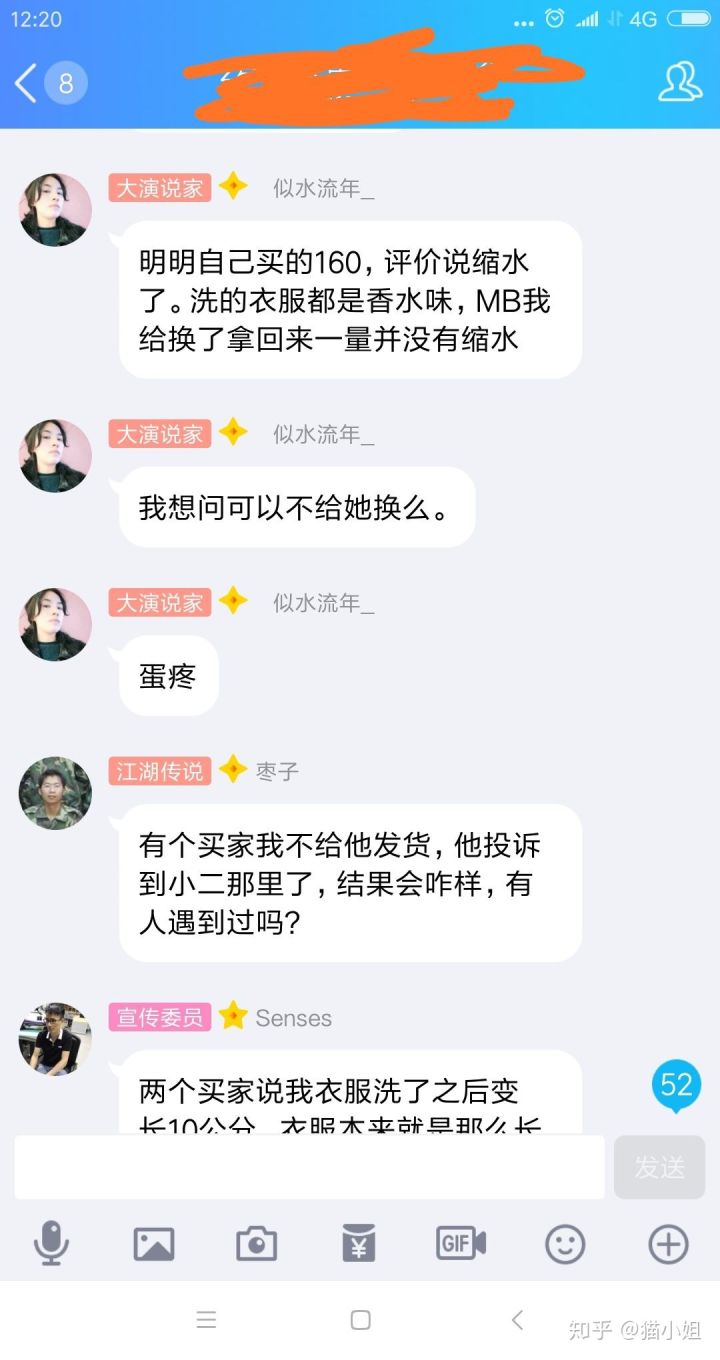Expand more options with the plus icon
This screenshot has width=720, height=1360.
pyautogui.click(x=668, y=1244)
